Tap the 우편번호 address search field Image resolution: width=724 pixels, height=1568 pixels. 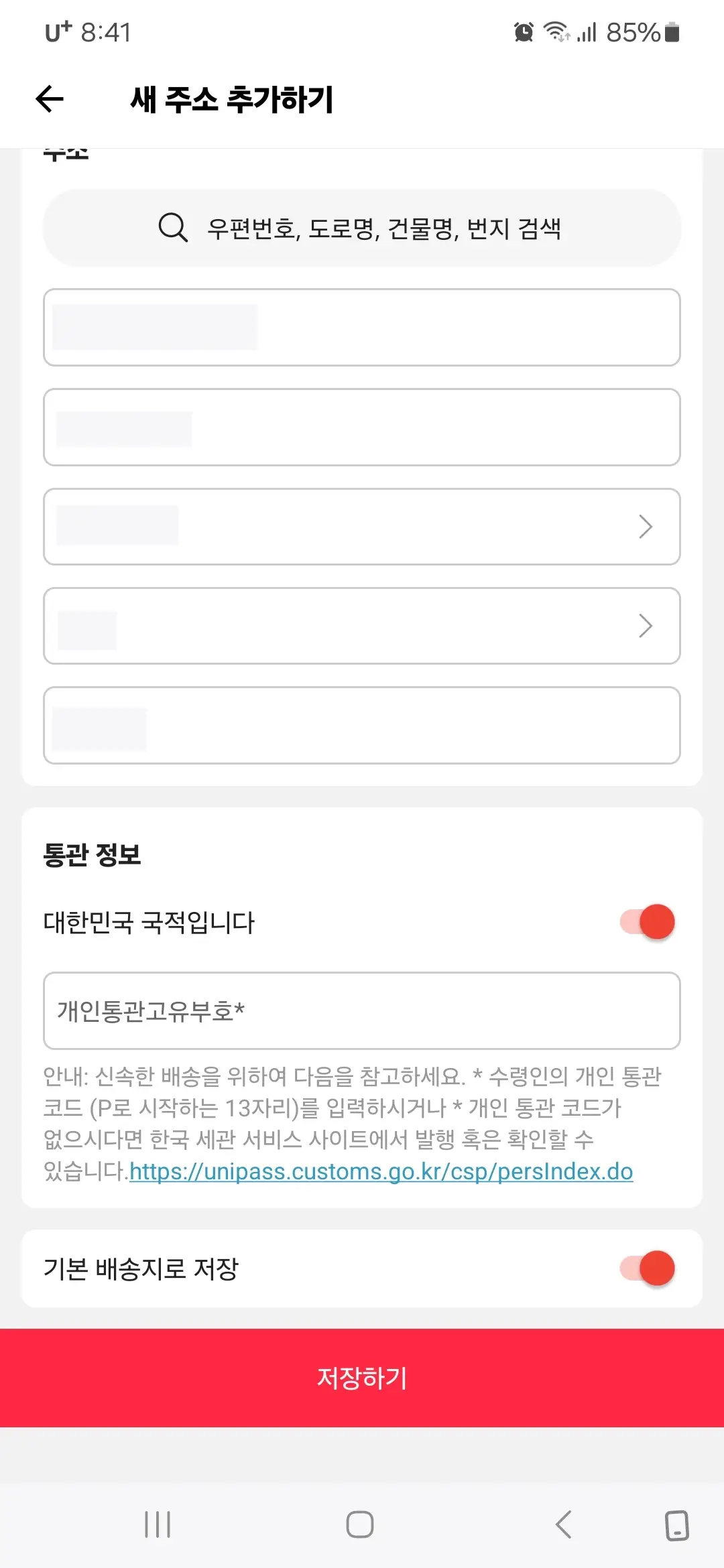(362, 228)
